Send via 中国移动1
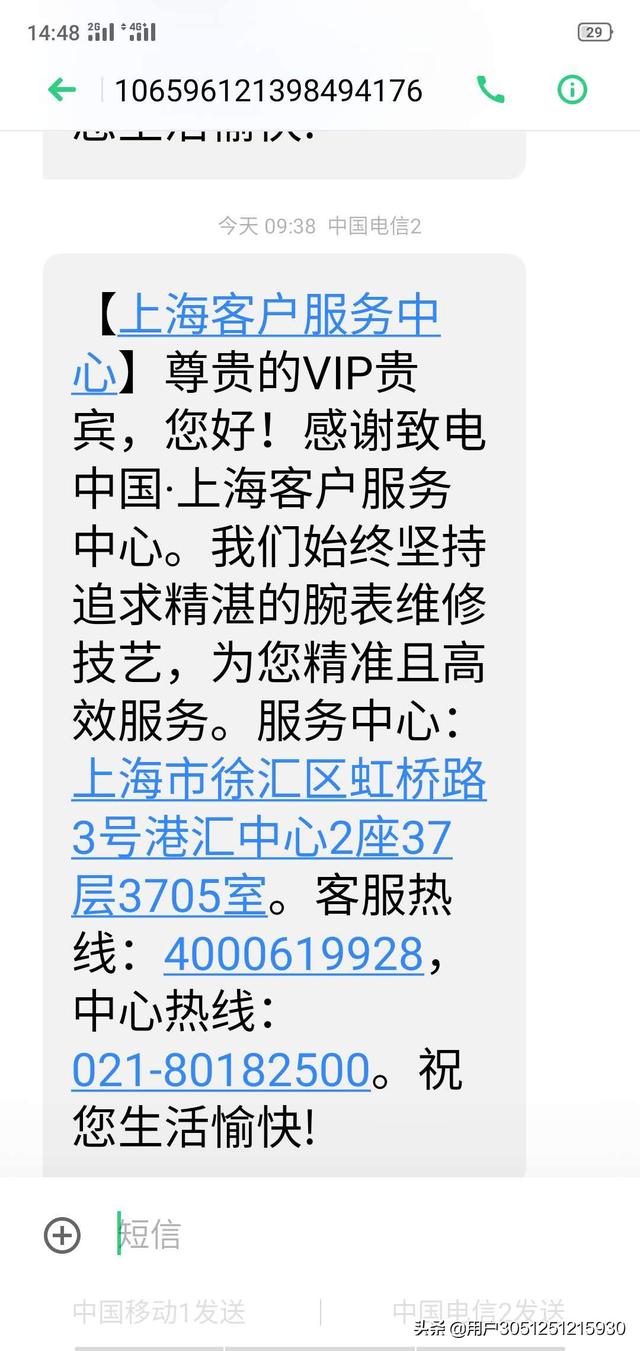This screenshot has height=1351, width=640. pos(159,1311)
